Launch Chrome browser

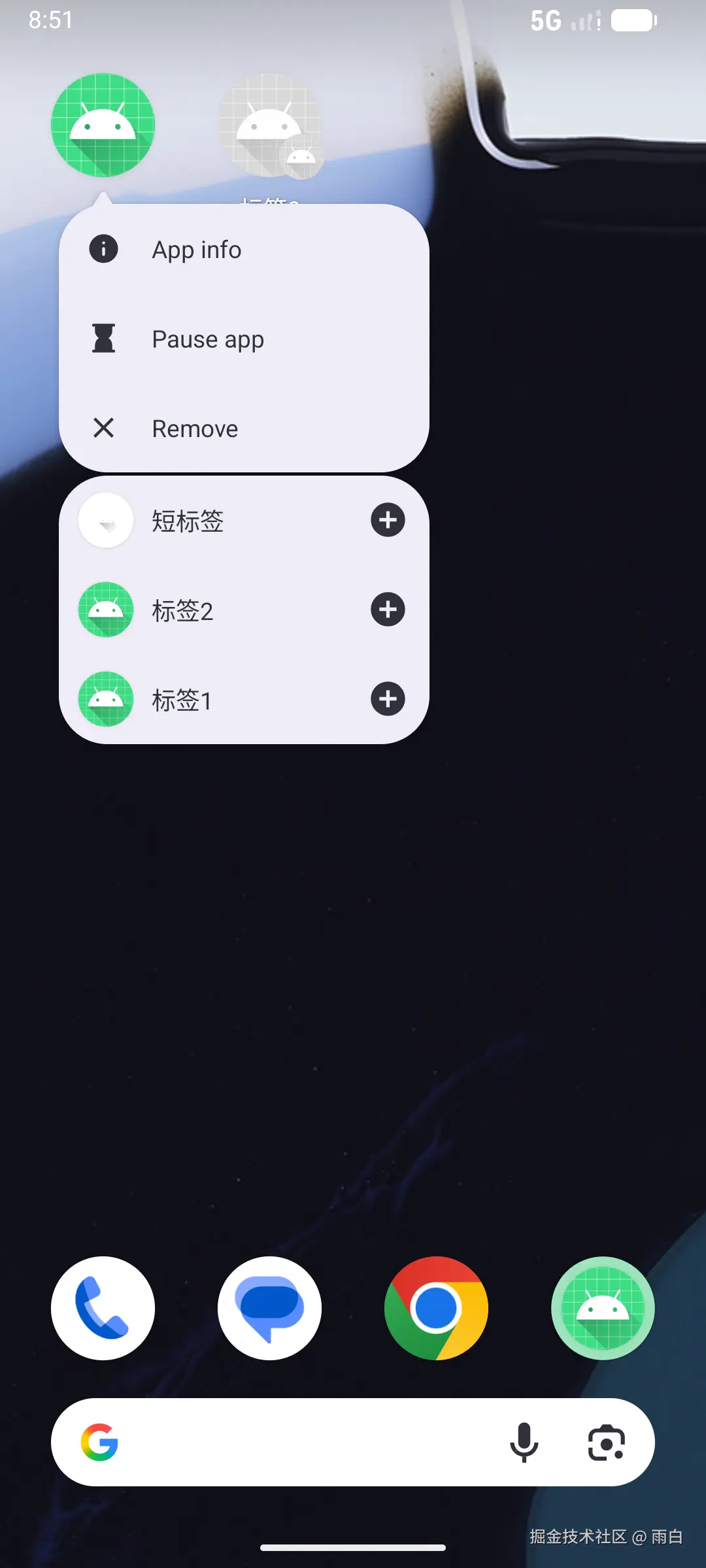[436, 1308]
